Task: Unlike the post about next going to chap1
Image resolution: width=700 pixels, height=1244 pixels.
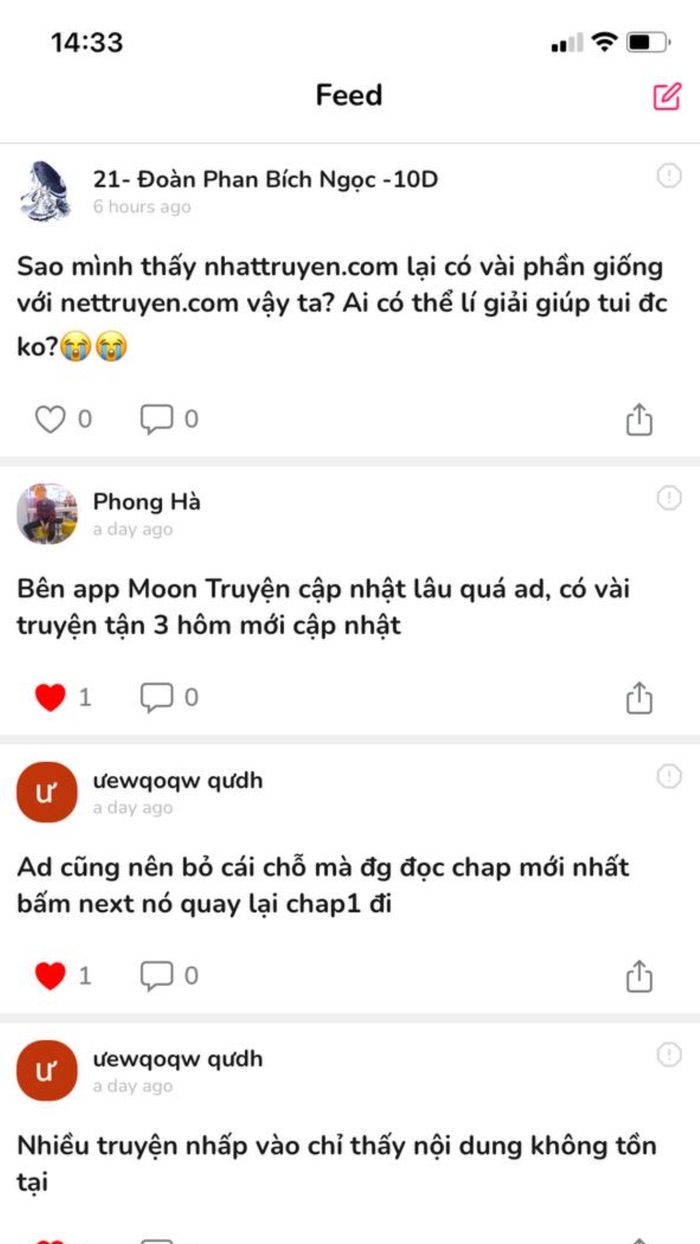Action: [x=50, y=975]
